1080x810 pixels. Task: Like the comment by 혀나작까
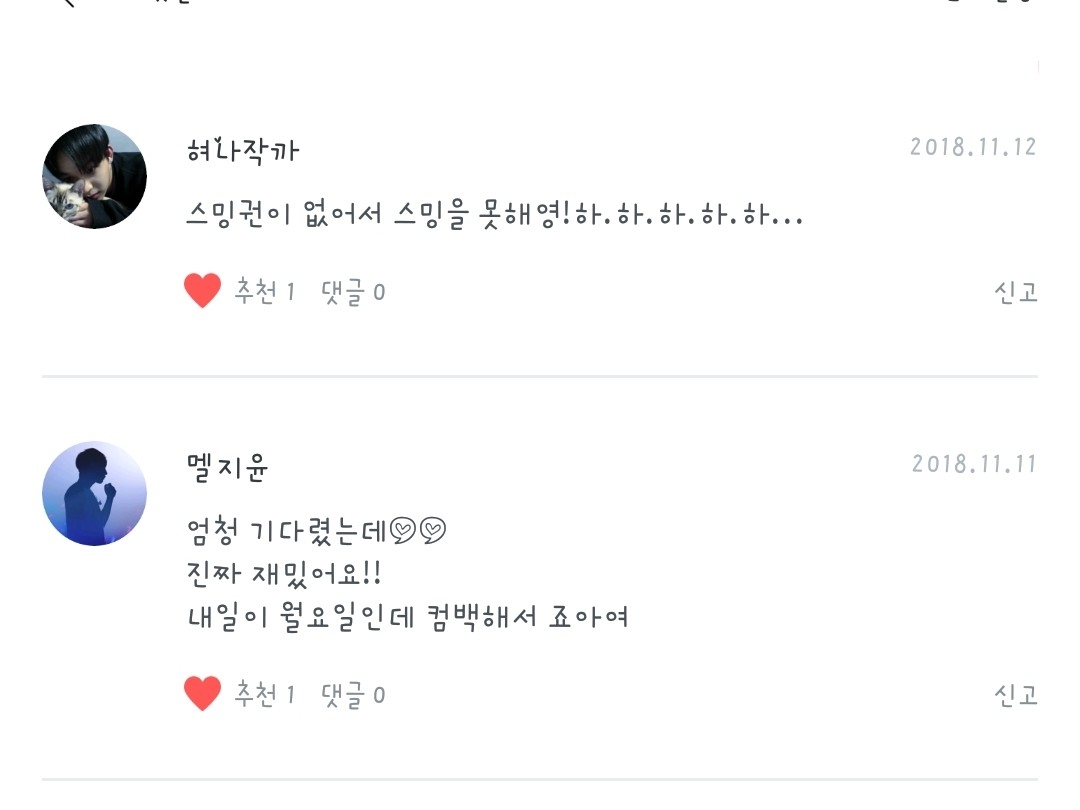tap(203, 291)
